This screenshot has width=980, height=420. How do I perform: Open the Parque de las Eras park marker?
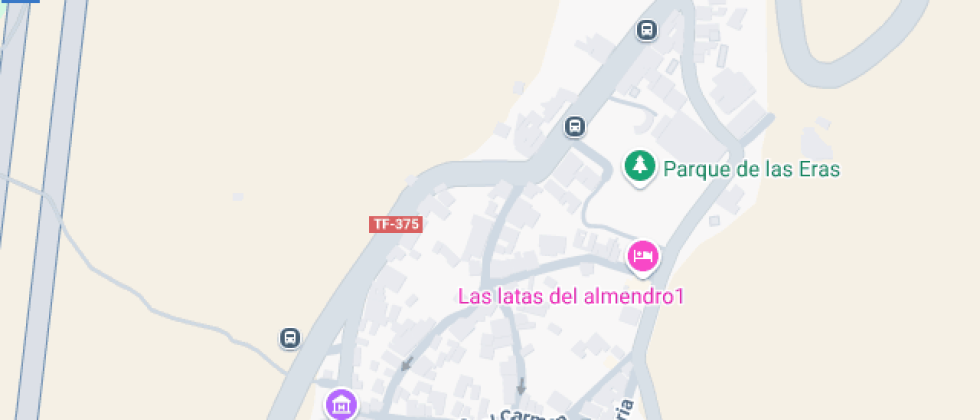[639, 166]
